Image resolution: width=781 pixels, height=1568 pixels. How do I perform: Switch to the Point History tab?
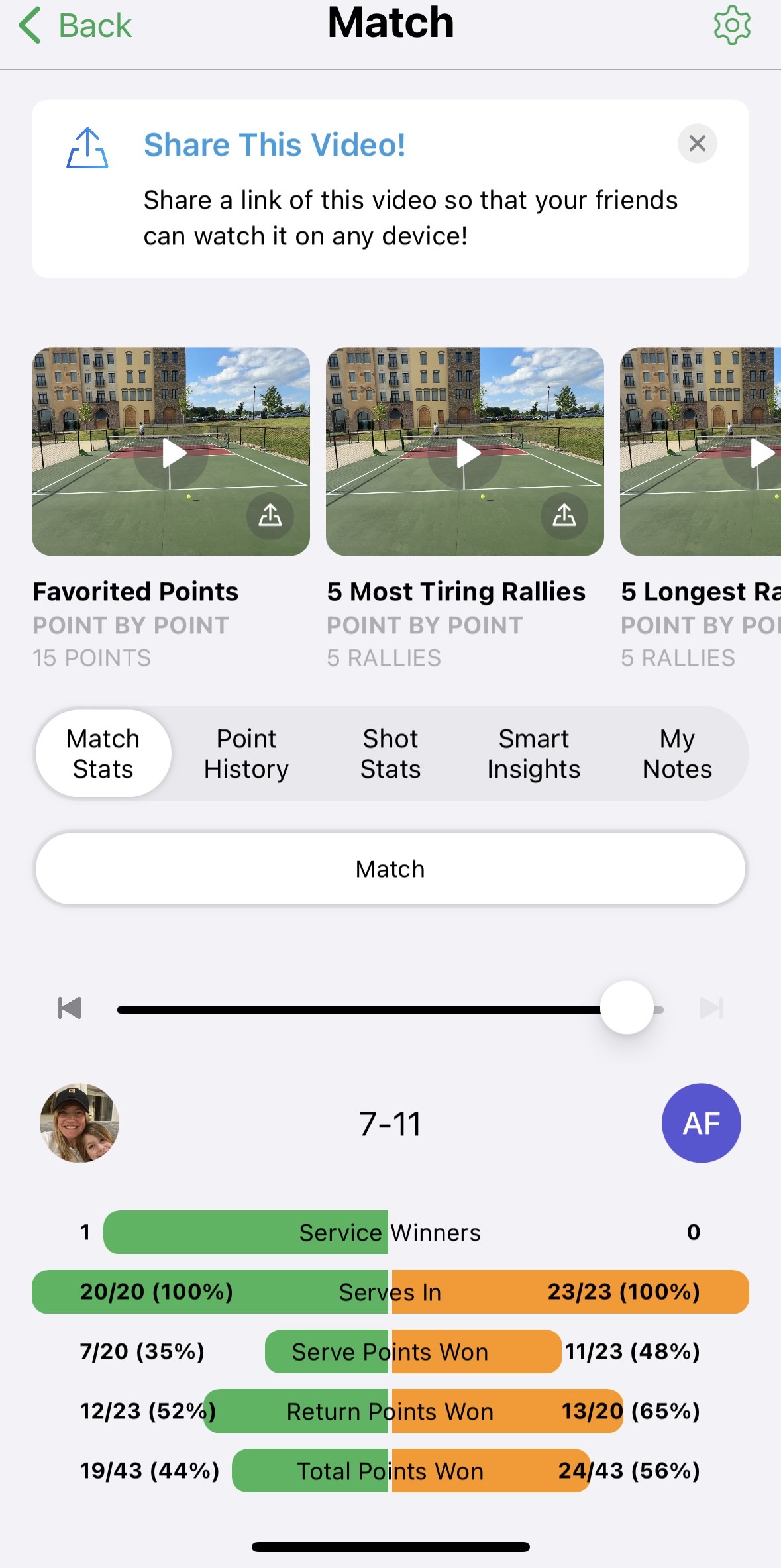246,753
